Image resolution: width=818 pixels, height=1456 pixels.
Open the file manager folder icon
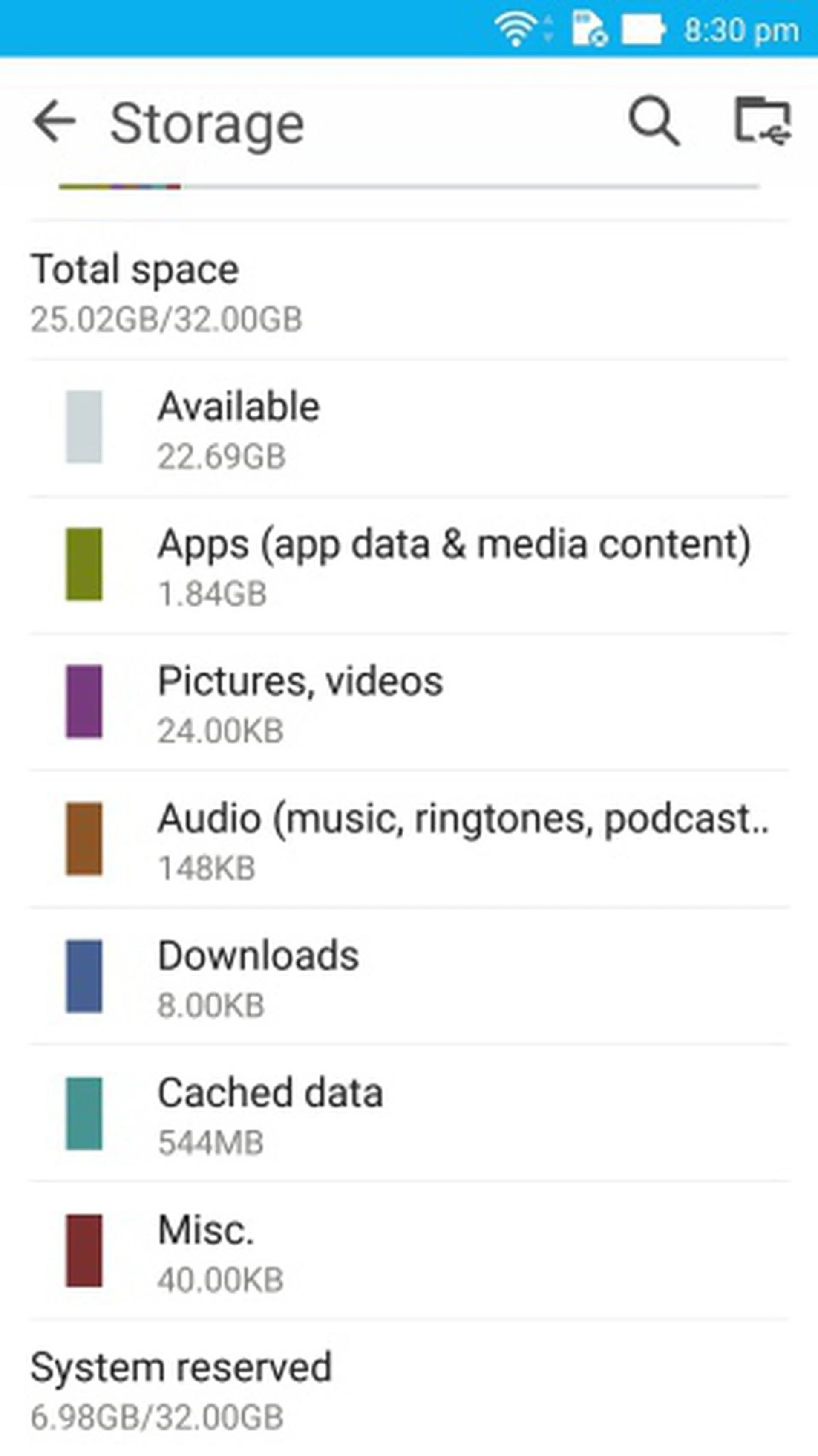coord(763,121)
